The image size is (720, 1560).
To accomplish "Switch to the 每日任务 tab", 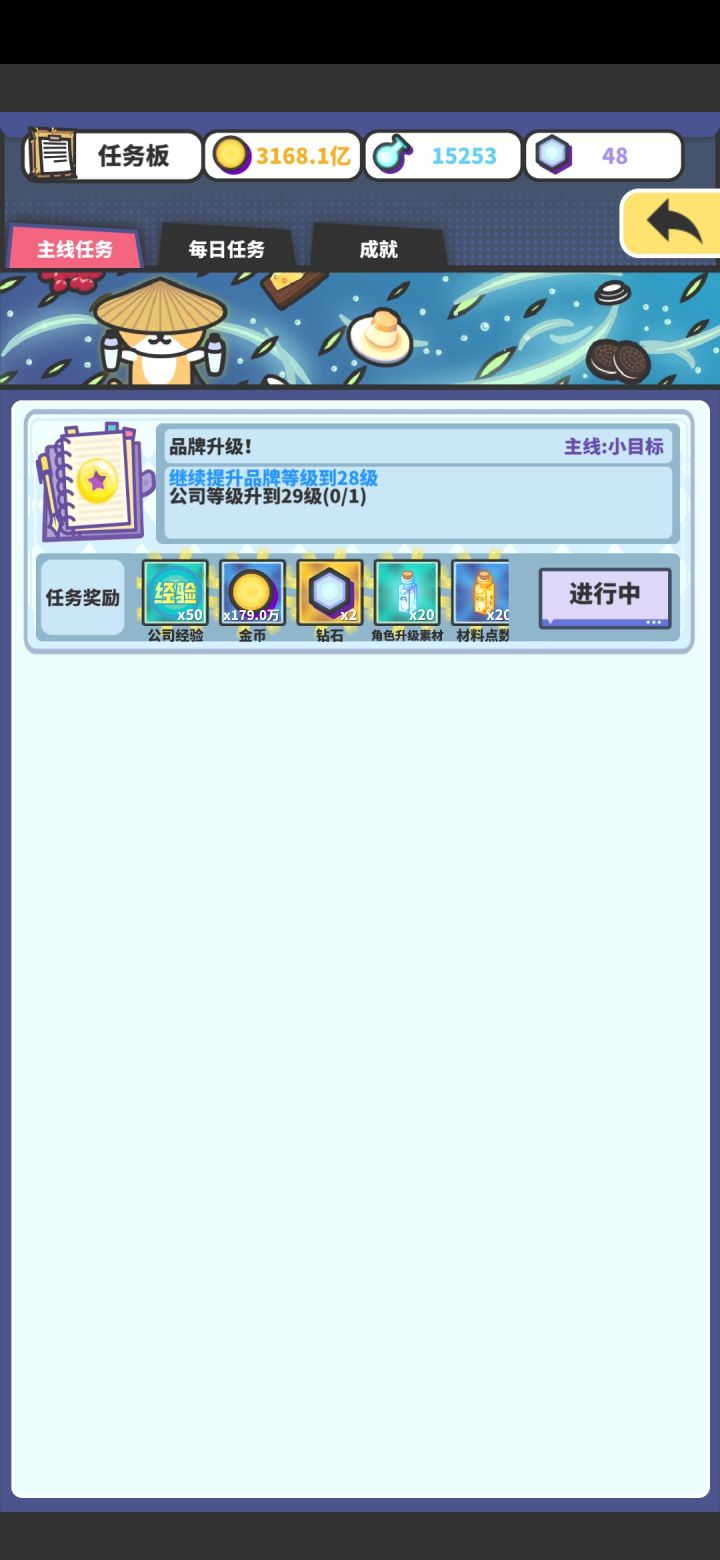I will pos(226,249).
